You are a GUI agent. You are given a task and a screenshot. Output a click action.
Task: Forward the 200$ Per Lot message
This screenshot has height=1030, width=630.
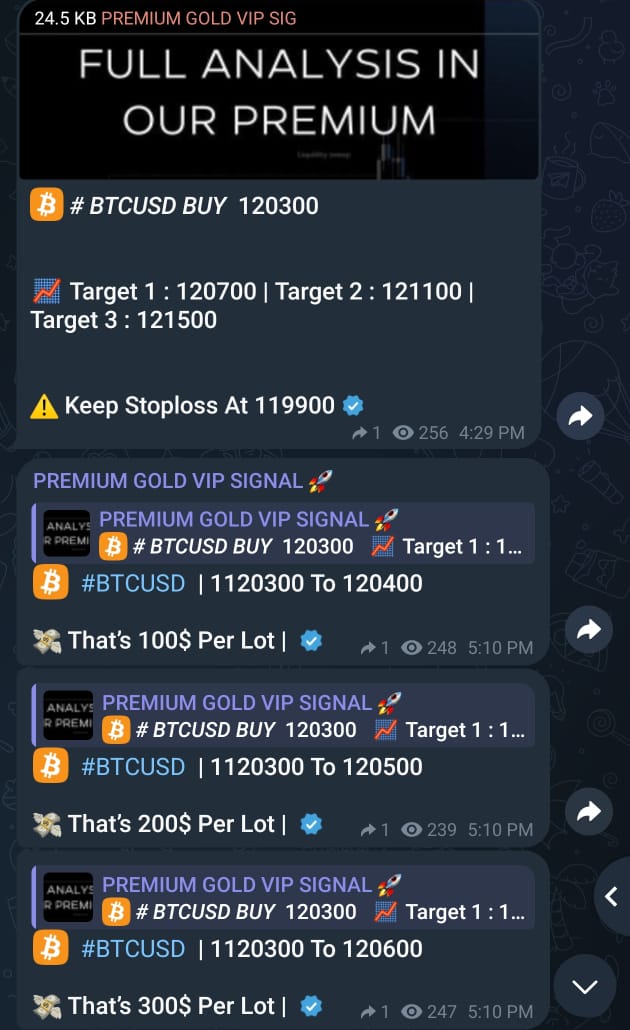pyautogui.click(x=589, y=811)
